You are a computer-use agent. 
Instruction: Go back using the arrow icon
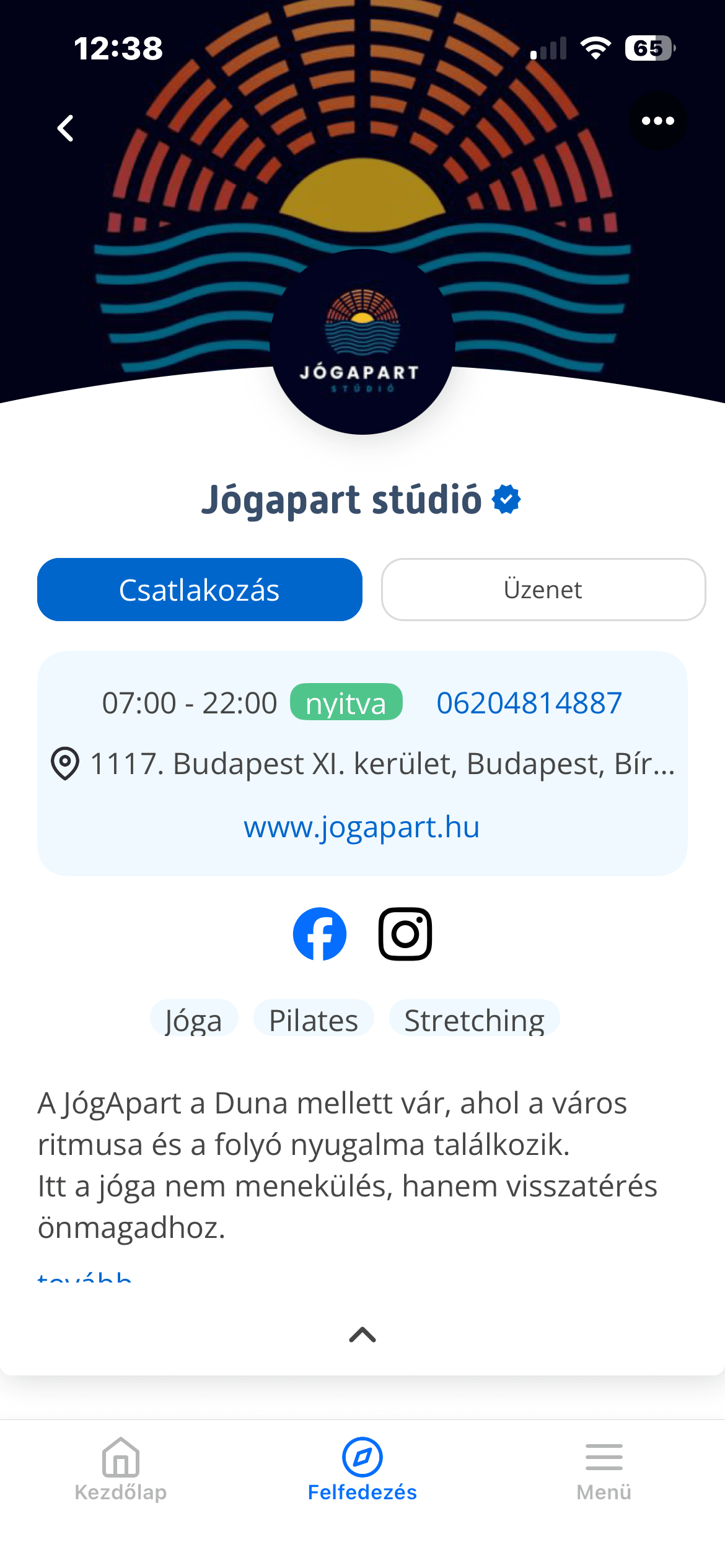point(66,128)
